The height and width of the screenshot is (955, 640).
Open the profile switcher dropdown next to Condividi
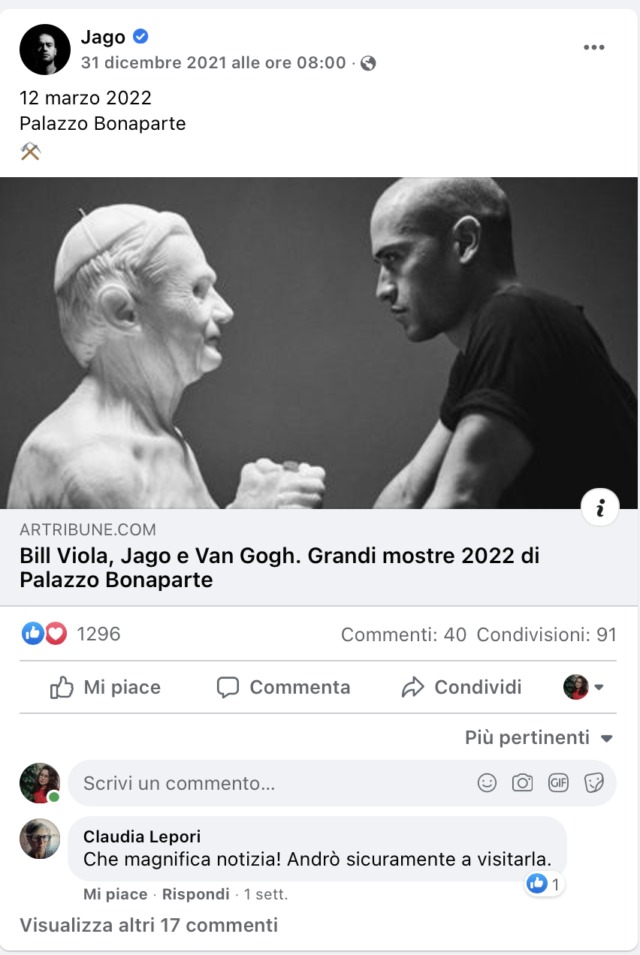point(585,687)
